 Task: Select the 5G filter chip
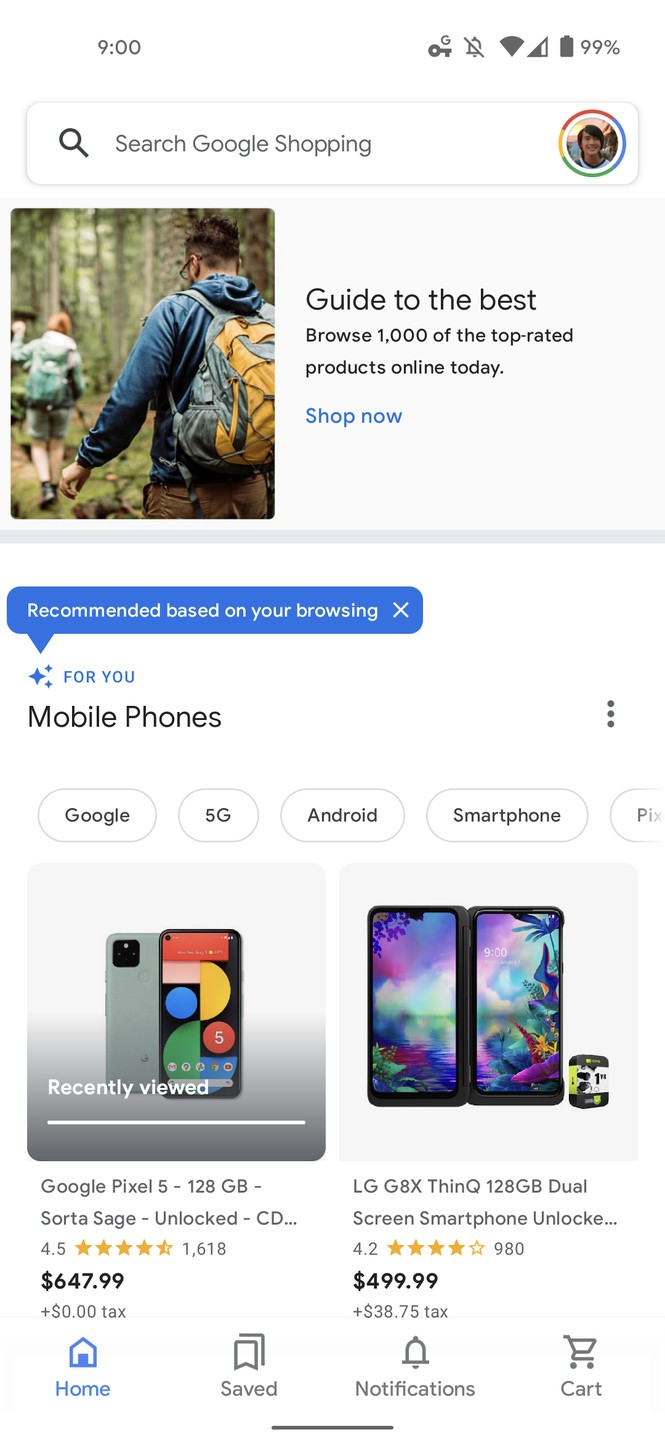pos(218,815)
